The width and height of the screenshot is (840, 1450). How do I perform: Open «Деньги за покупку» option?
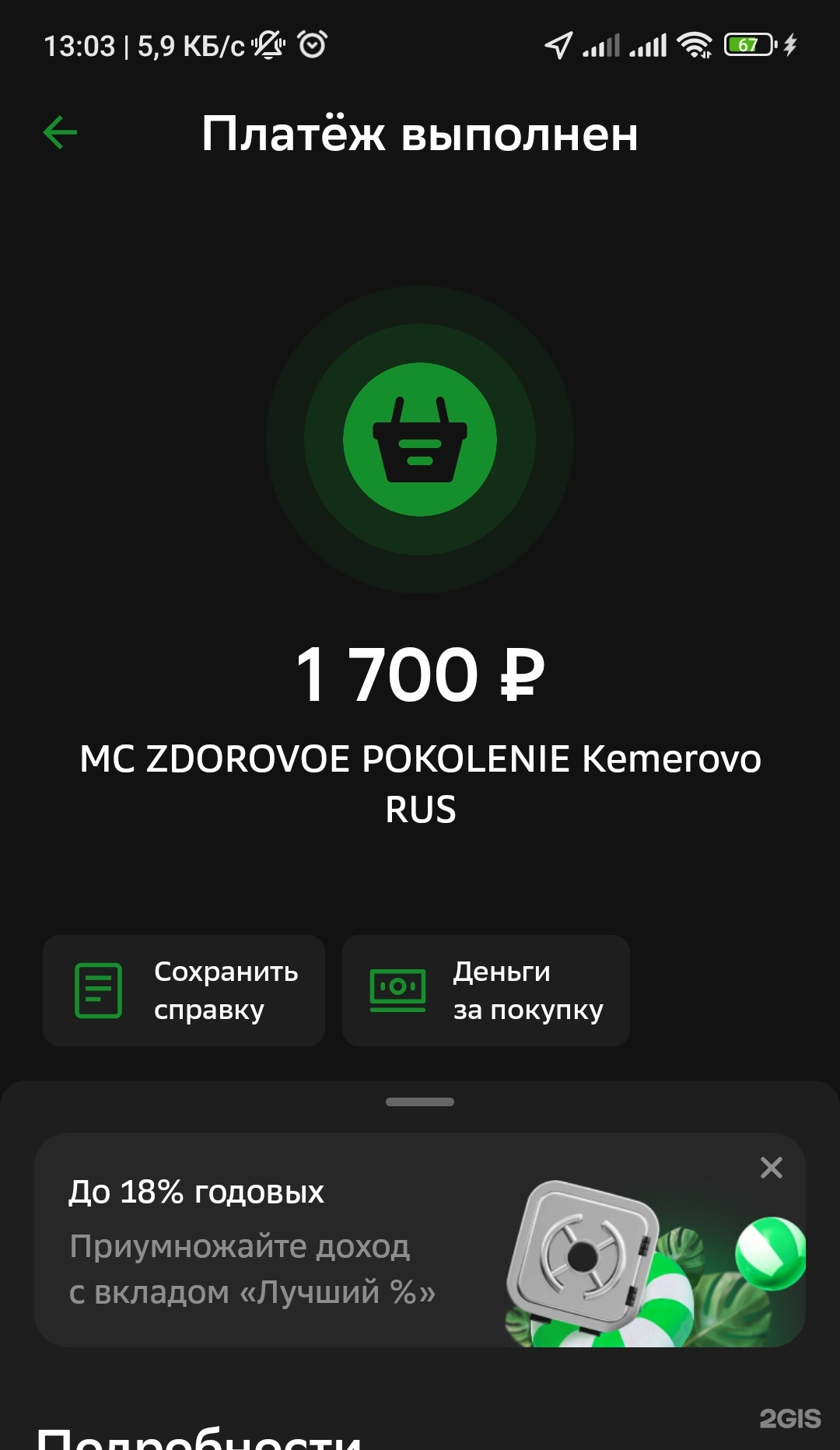(x=486, y=990)
